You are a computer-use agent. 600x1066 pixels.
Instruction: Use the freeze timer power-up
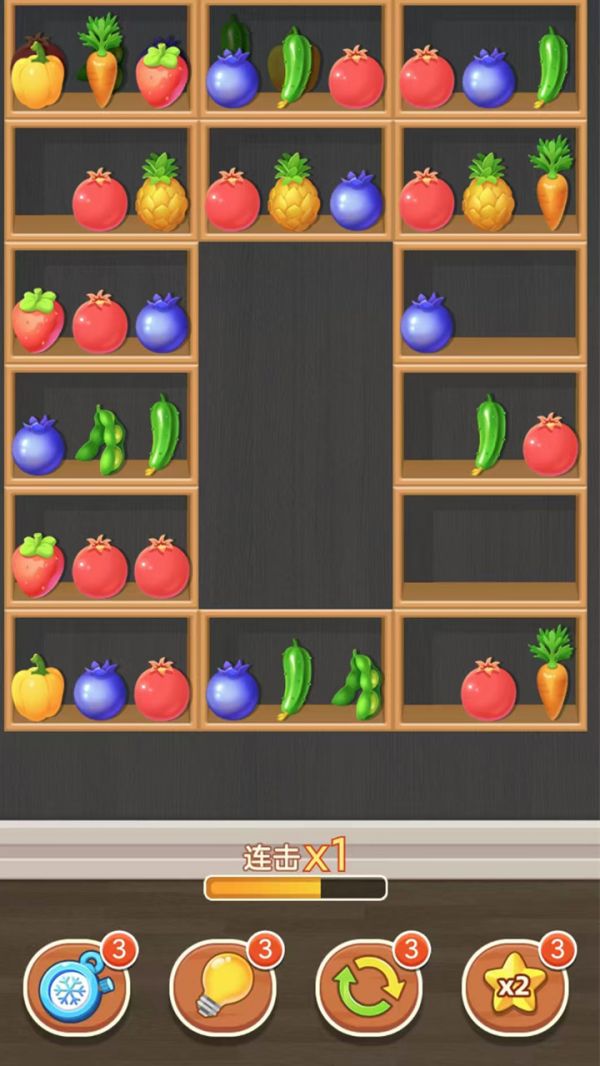point(76,989)
